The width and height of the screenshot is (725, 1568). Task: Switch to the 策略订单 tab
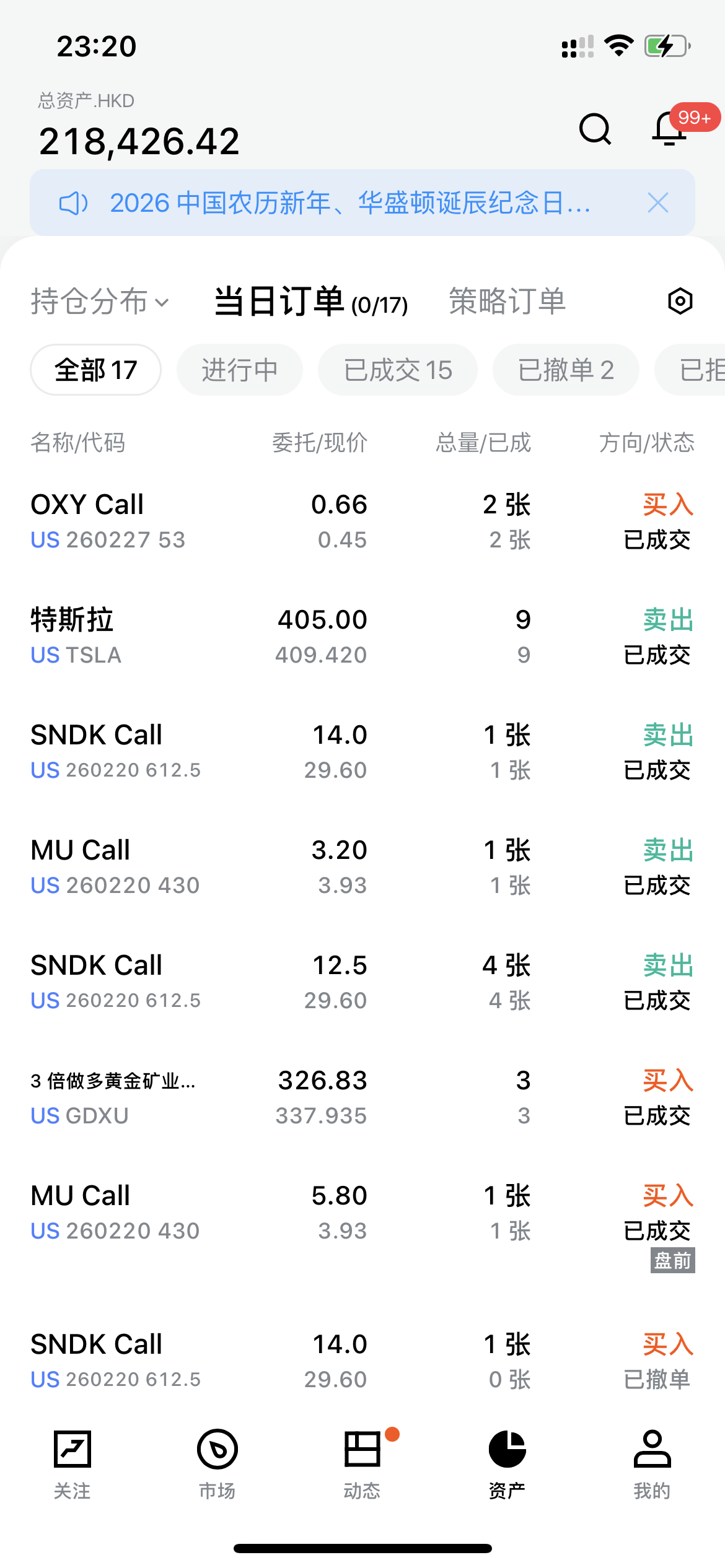point(507,302)
